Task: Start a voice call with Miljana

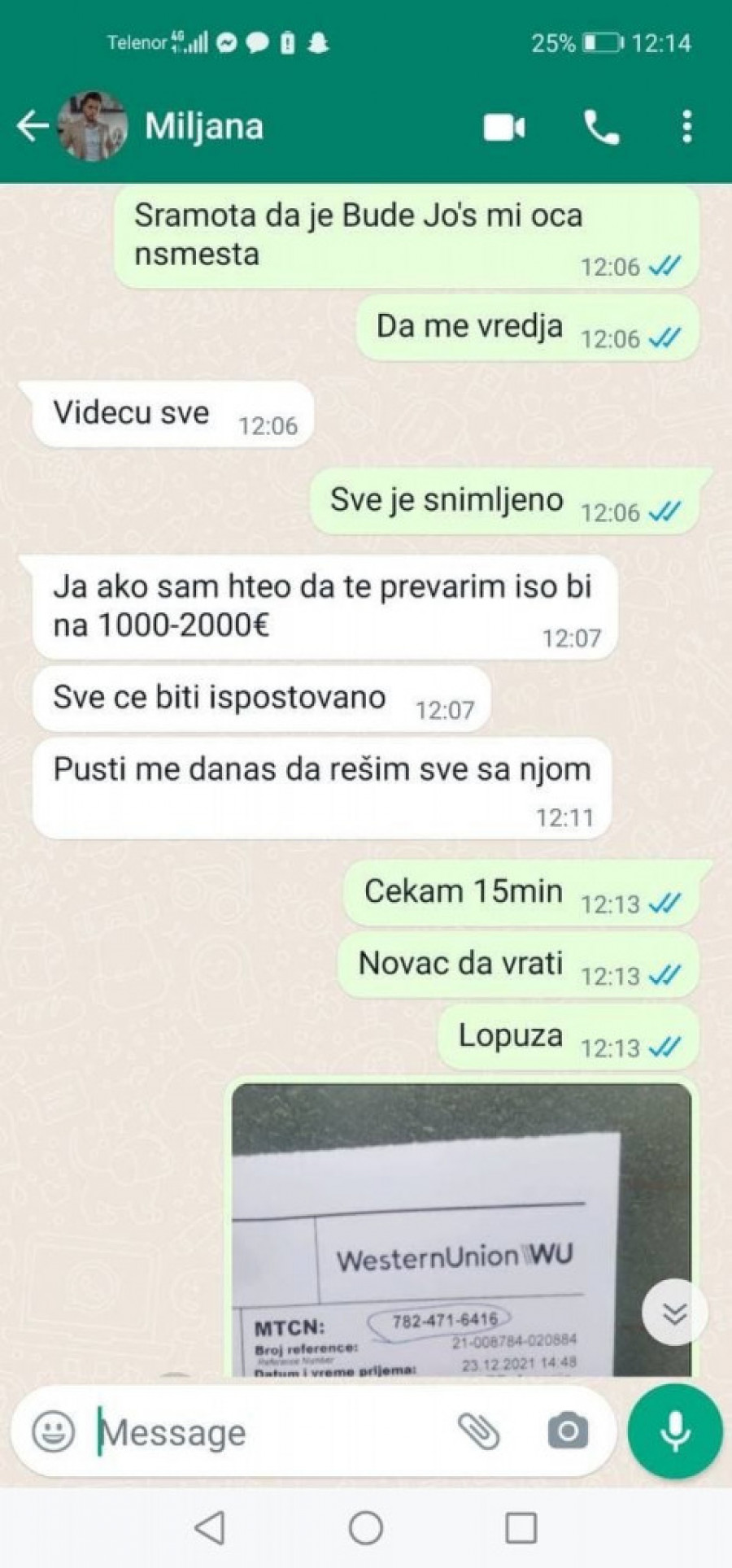Action: 601,128
